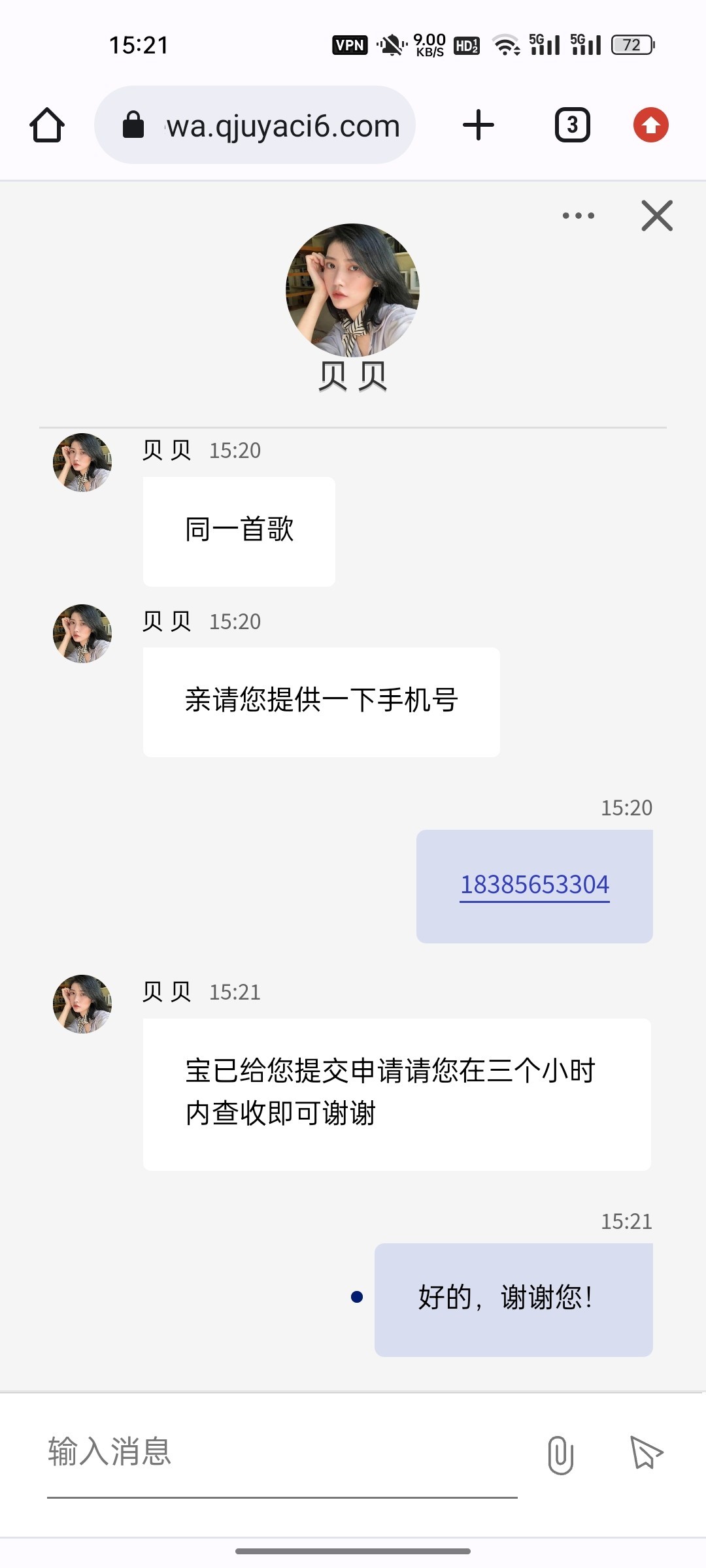Send the message with the arrow icon
Viewport: 706px width, 1568px height.
646,1453
